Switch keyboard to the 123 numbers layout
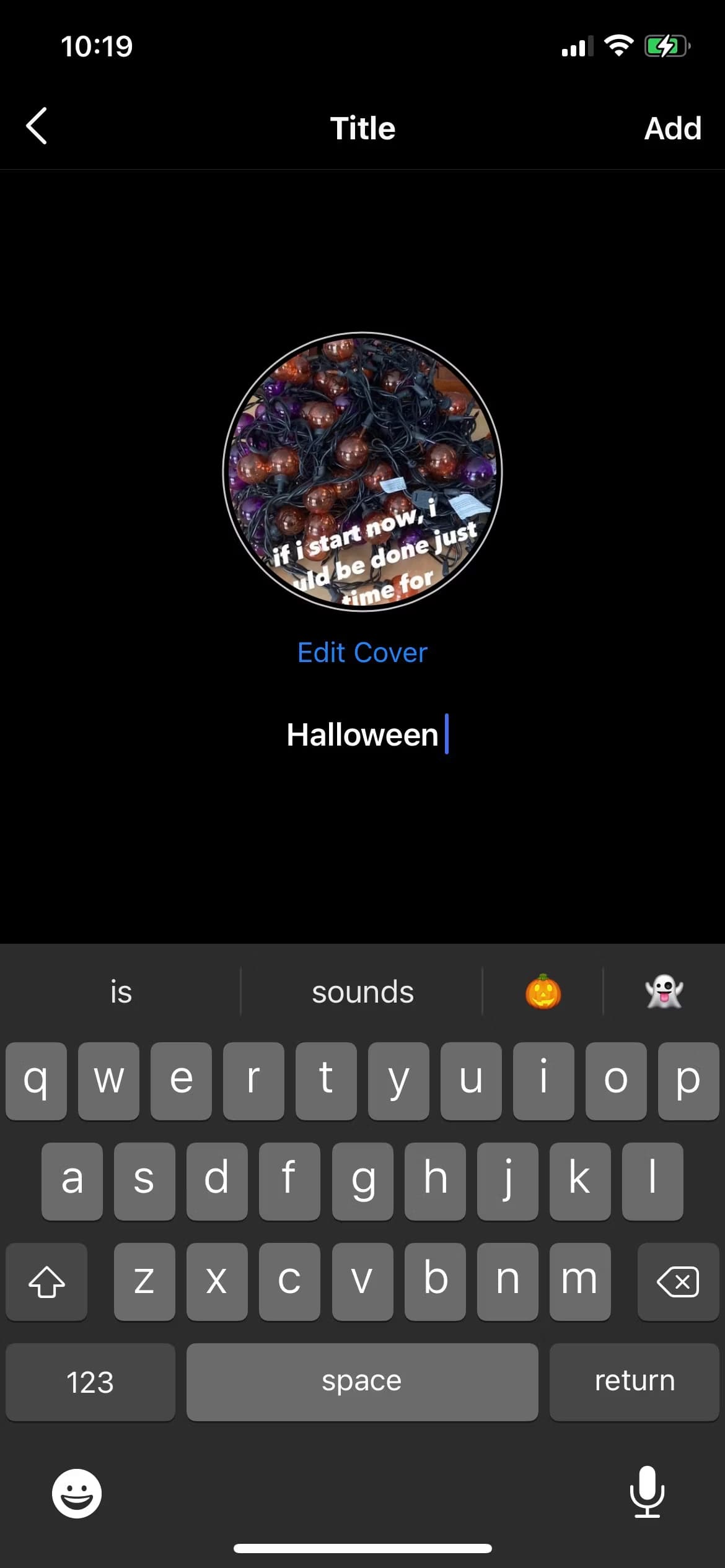 coord(90,1381)
